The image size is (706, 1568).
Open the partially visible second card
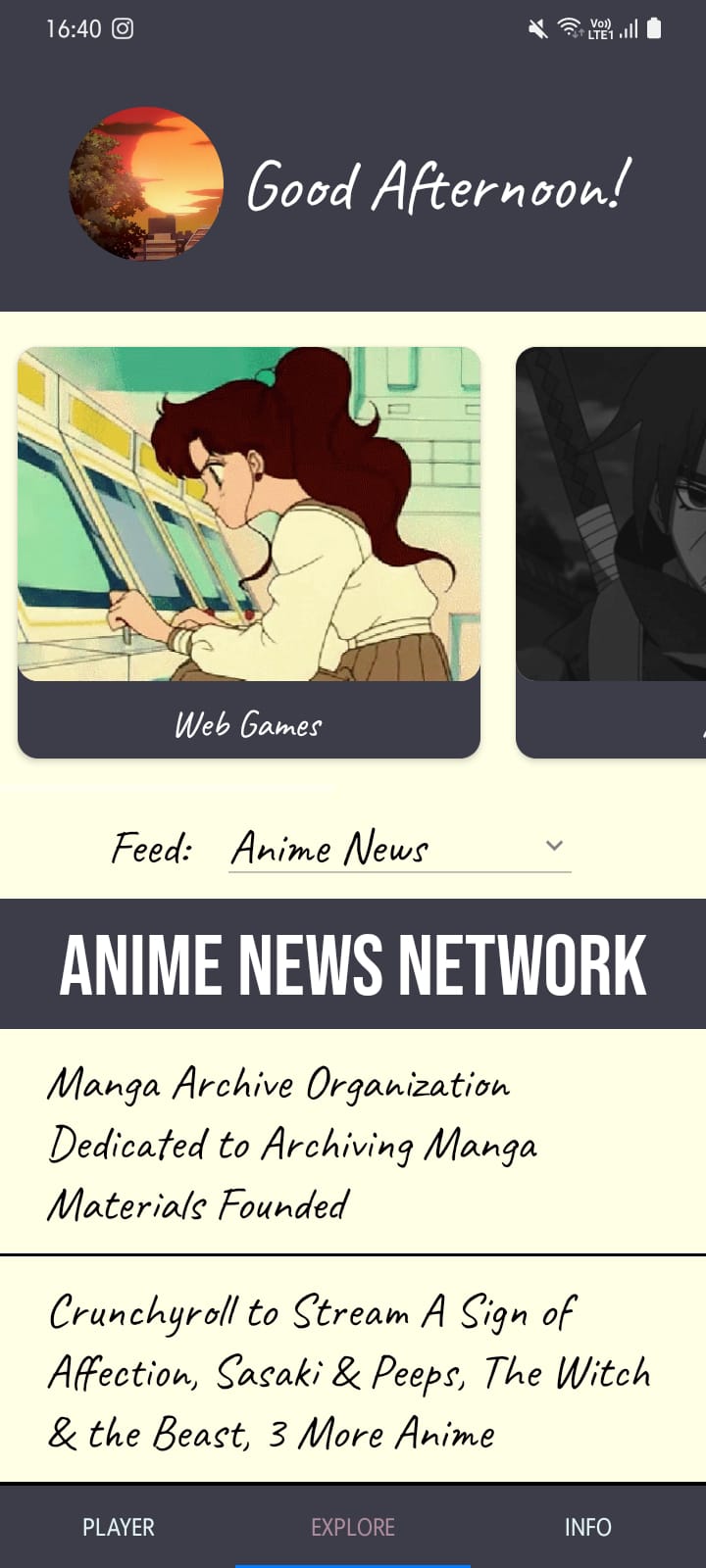pos(611,552)
